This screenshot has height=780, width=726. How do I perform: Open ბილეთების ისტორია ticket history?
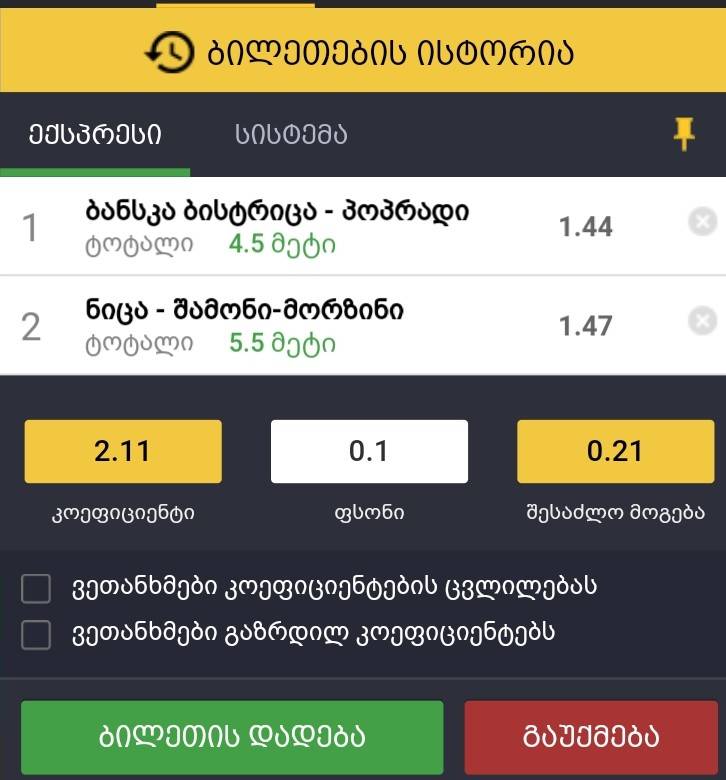(362, 52)
